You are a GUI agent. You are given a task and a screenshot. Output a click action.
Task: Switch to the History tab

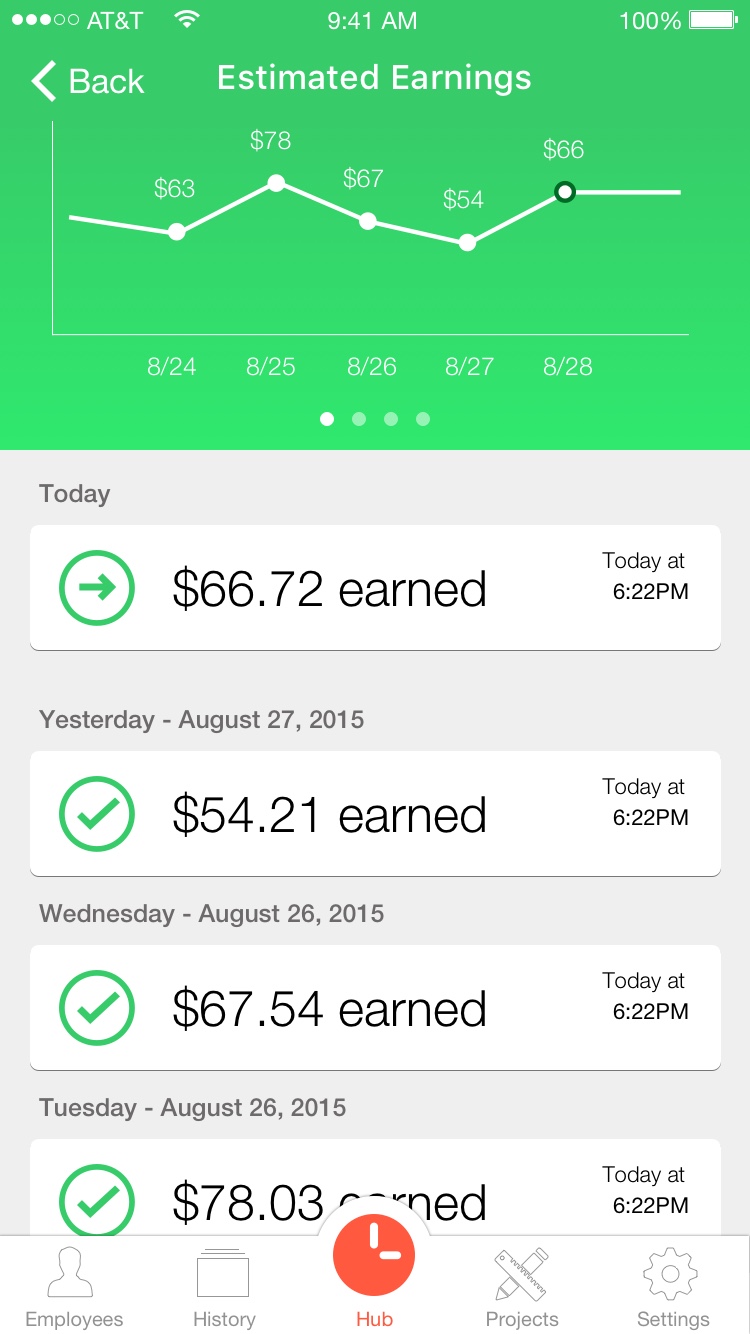[224, 1287]
